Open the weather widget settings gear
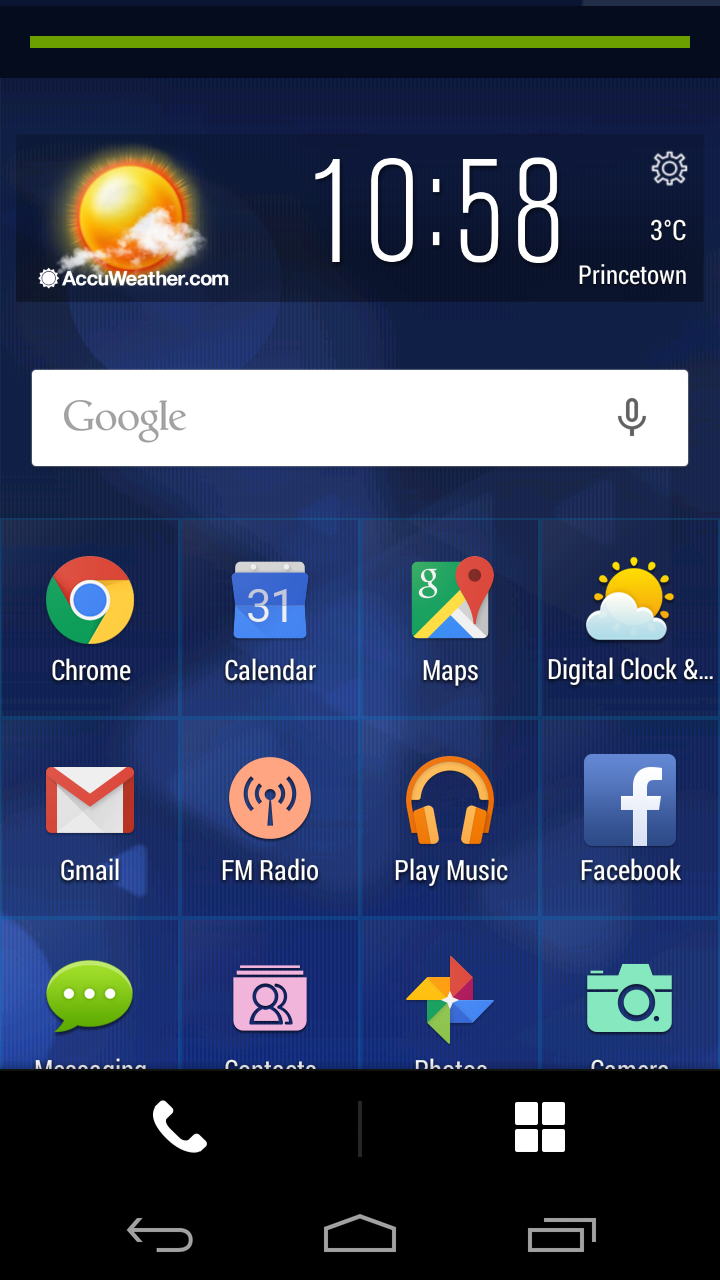This screenshot has width=720, height=1280. 669,168
